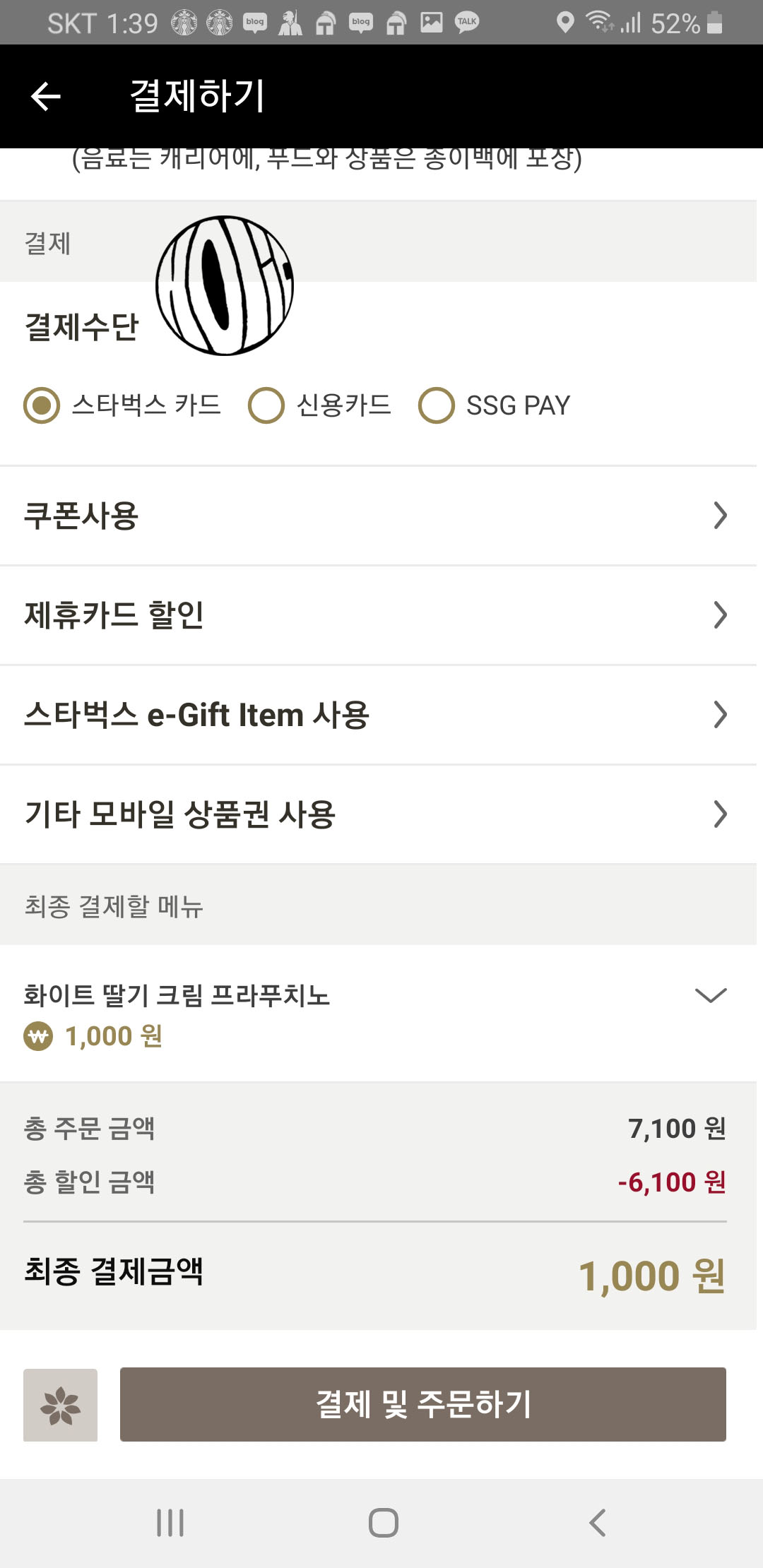
Task: Tap the flower icon button beside order button
Action: (60, 1405)
